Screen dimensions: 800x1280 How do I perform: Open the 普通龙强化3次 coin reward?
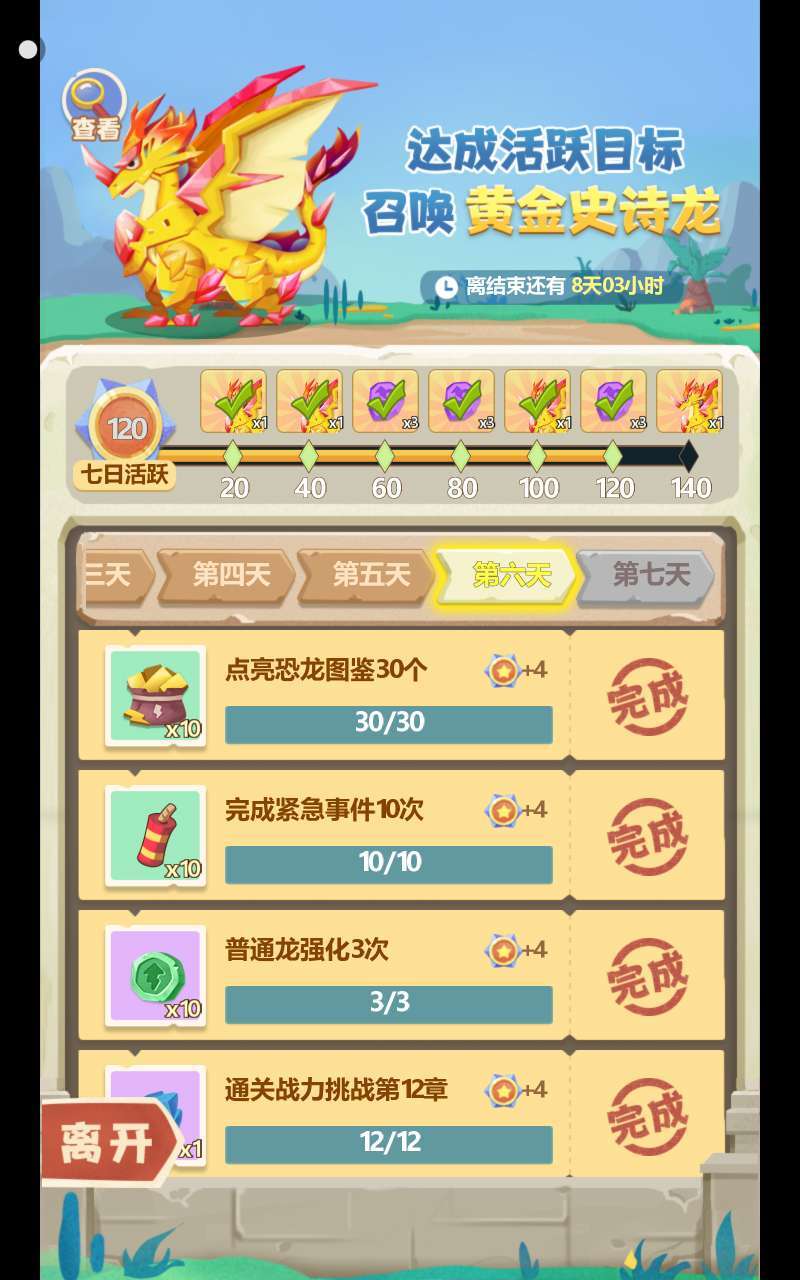coord(155,976)
